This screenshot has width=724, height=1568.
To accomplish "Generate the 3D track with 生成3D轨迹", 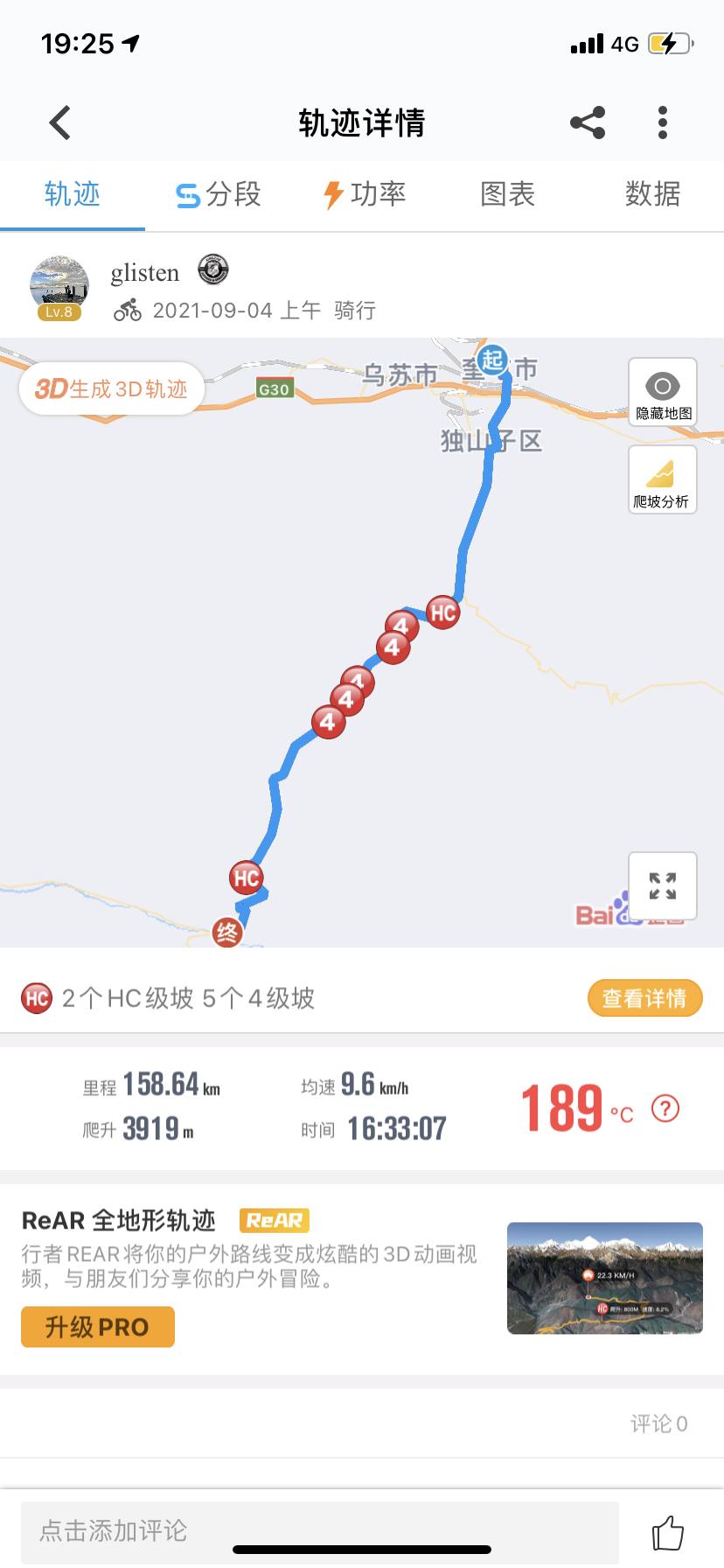I will (112, 388).
